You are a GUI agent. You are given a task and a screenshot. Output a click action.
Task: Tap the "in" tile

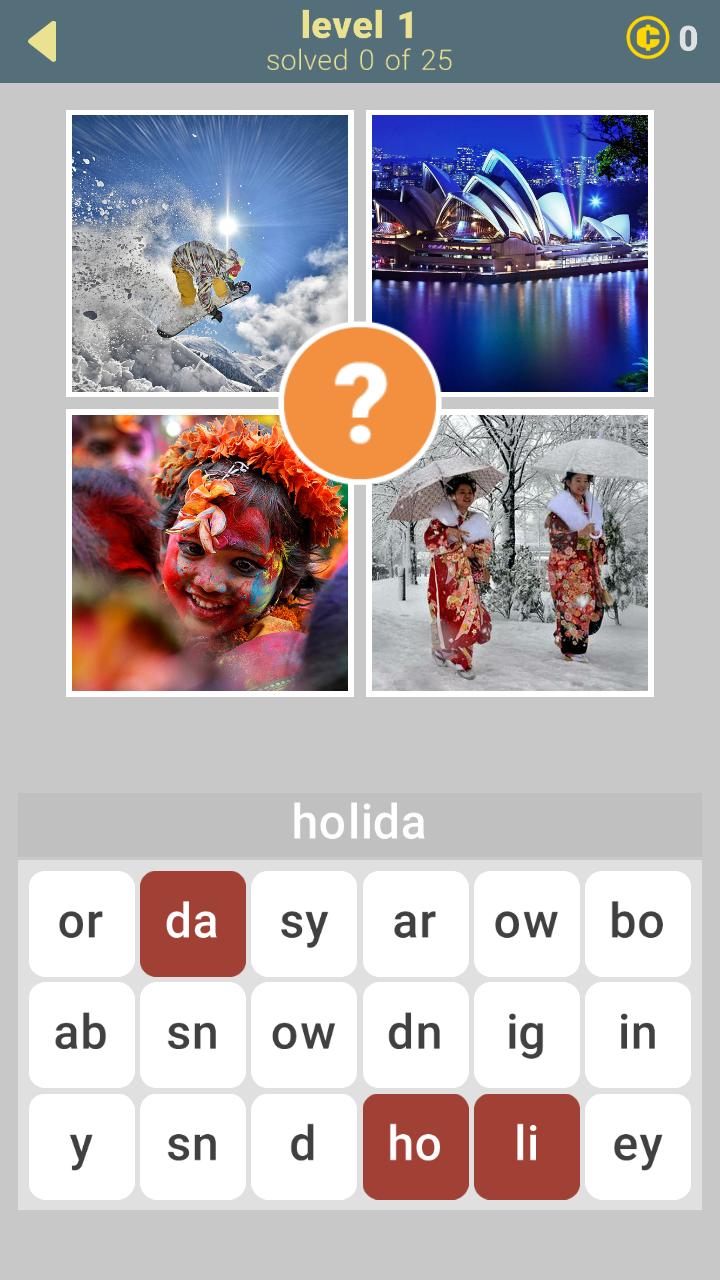(x=637, y=1034)
